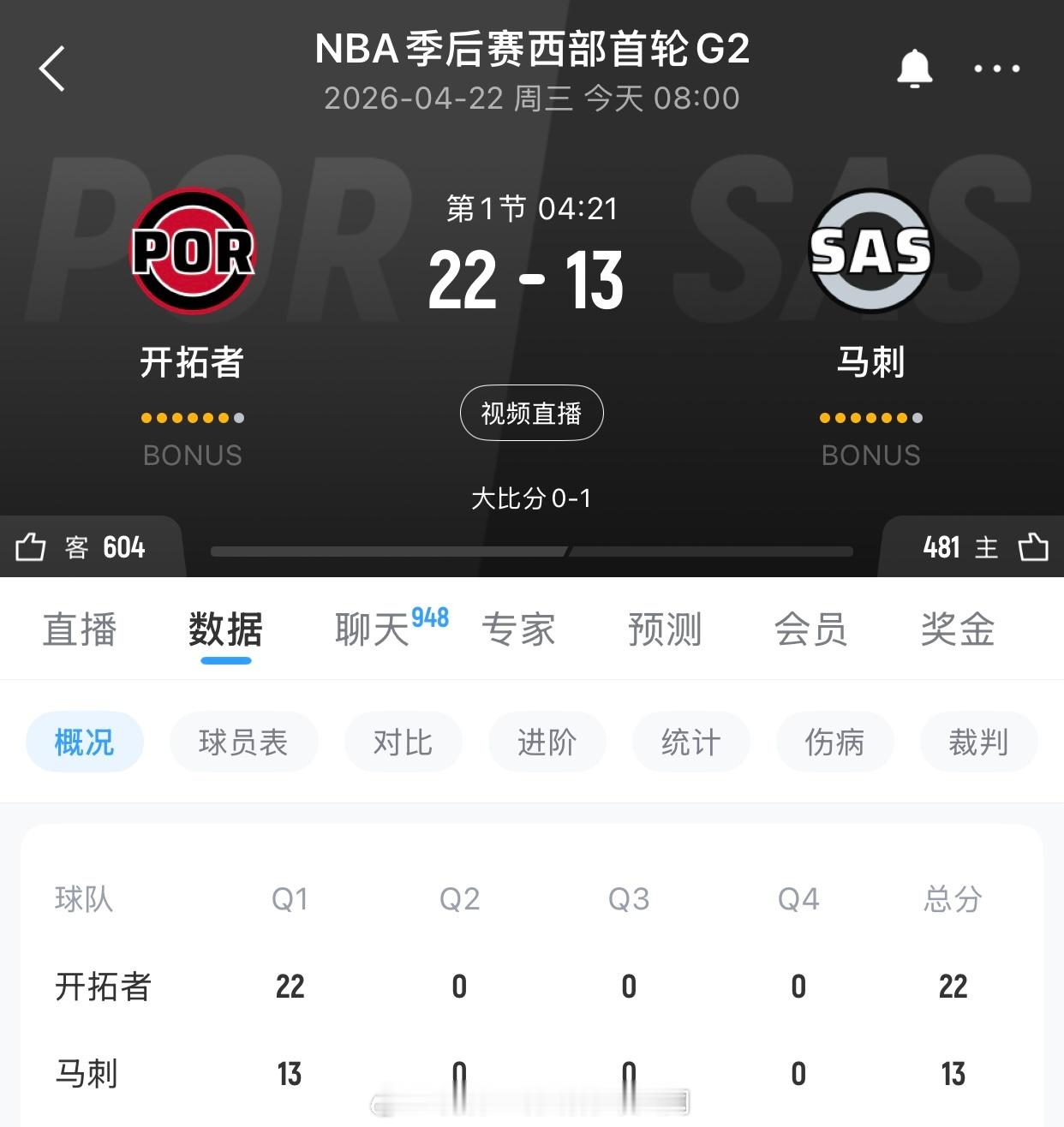
Task: Open the more options menu (三点图标)
Action: 999,69
